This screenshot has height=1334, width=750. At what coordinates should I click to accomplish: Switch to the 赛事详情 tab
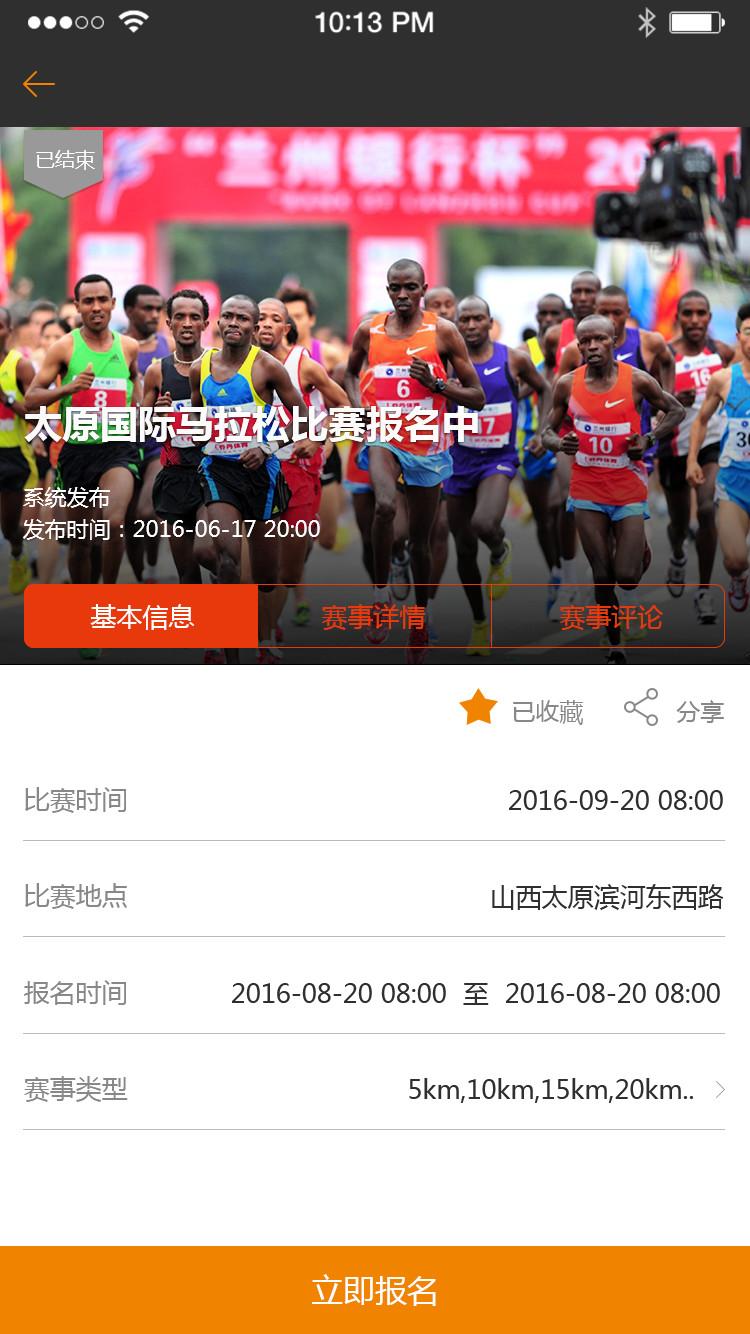pos(374,617)
